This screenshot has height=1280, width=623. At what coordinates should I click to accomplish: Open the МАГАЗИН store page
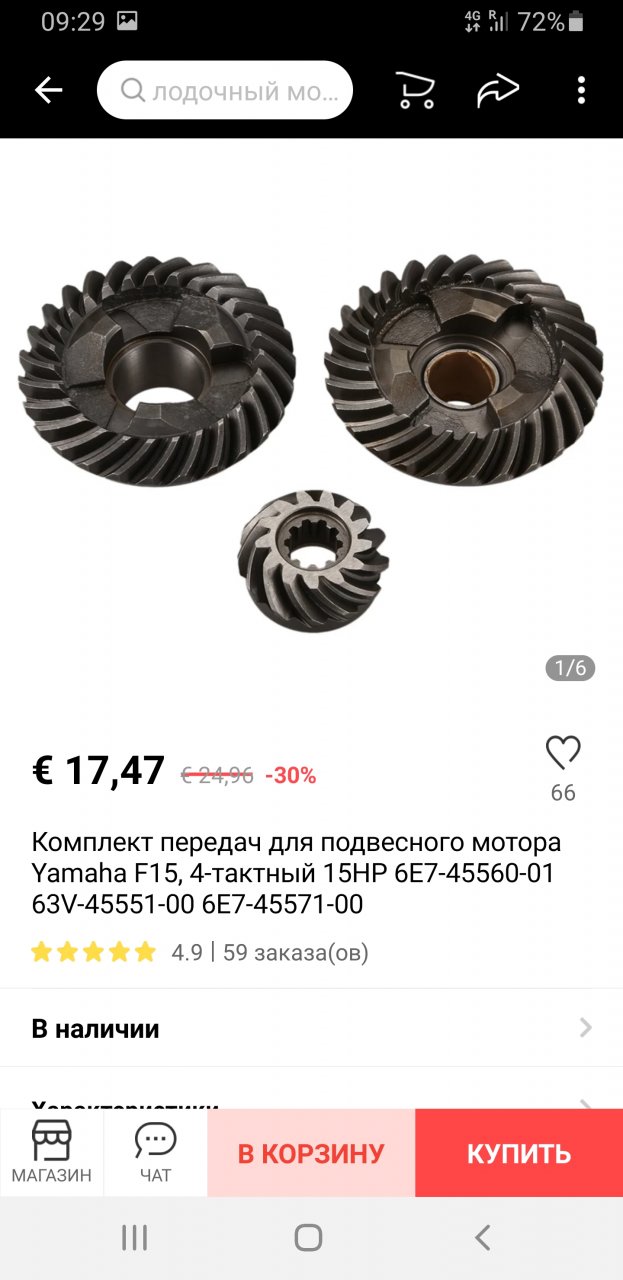click(51, 1153)
